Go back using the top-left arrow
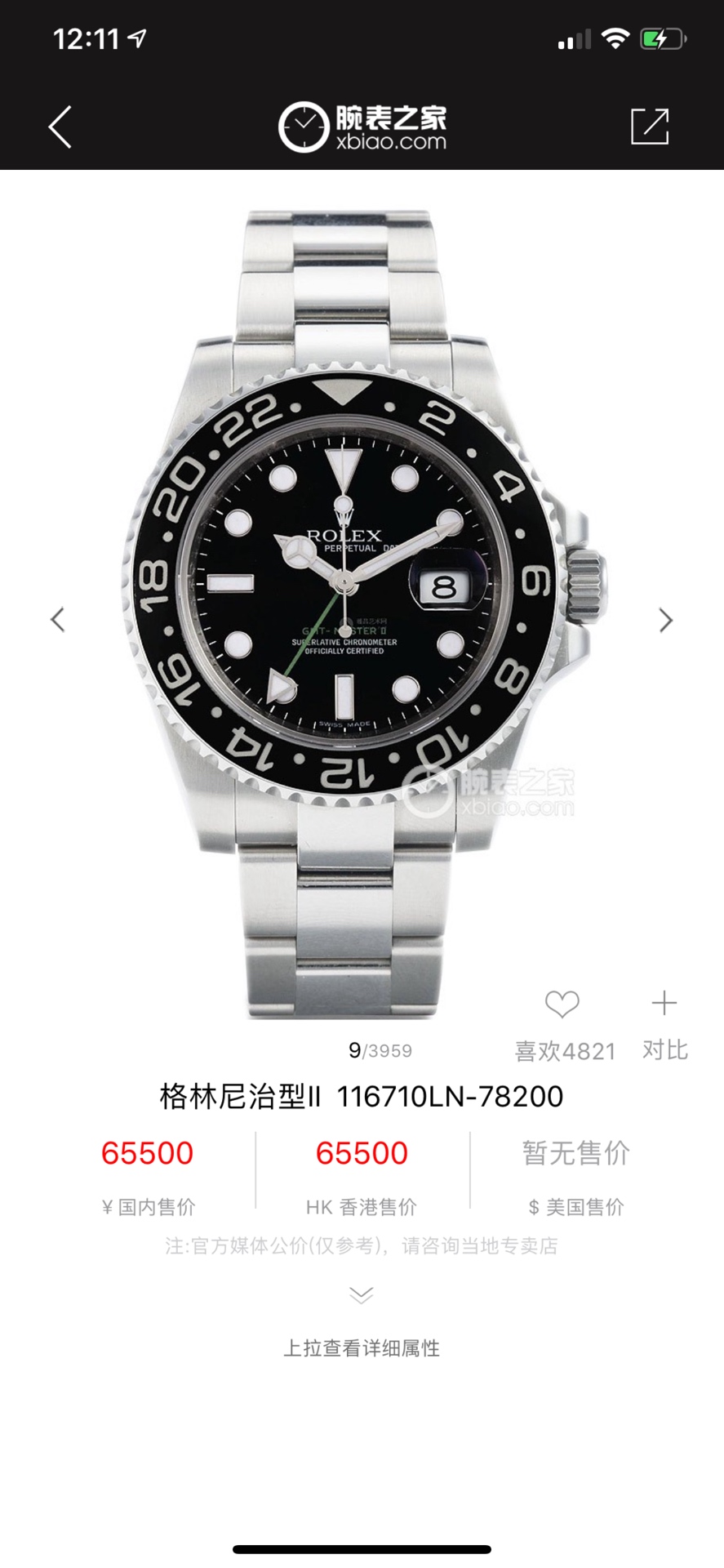Image resolution: width=724 pixels, height=1568 pixels. 60,127
